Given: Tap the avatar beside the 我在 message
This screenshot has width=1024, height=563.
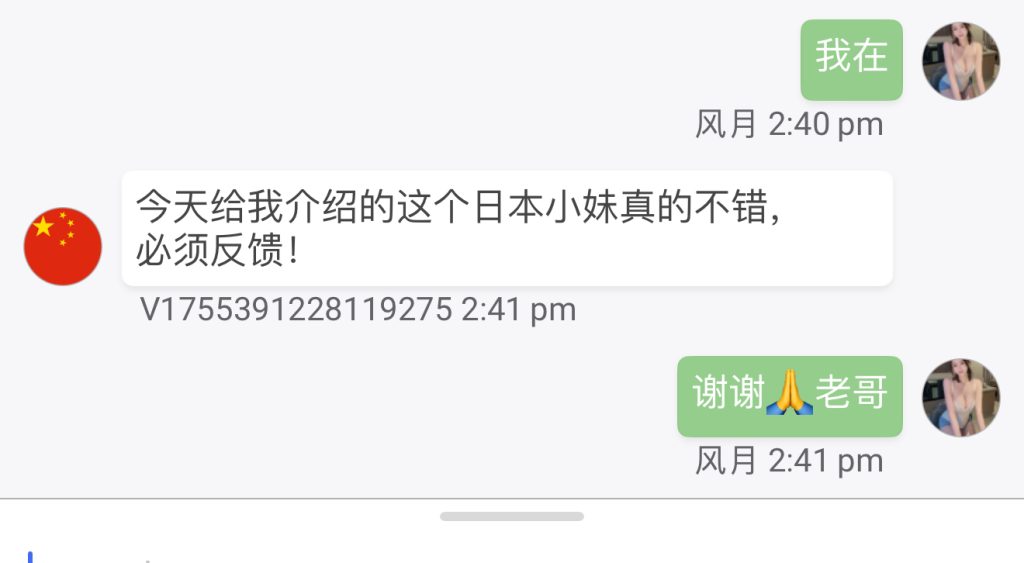Looking at the screenshot, I should coord(961,61).
